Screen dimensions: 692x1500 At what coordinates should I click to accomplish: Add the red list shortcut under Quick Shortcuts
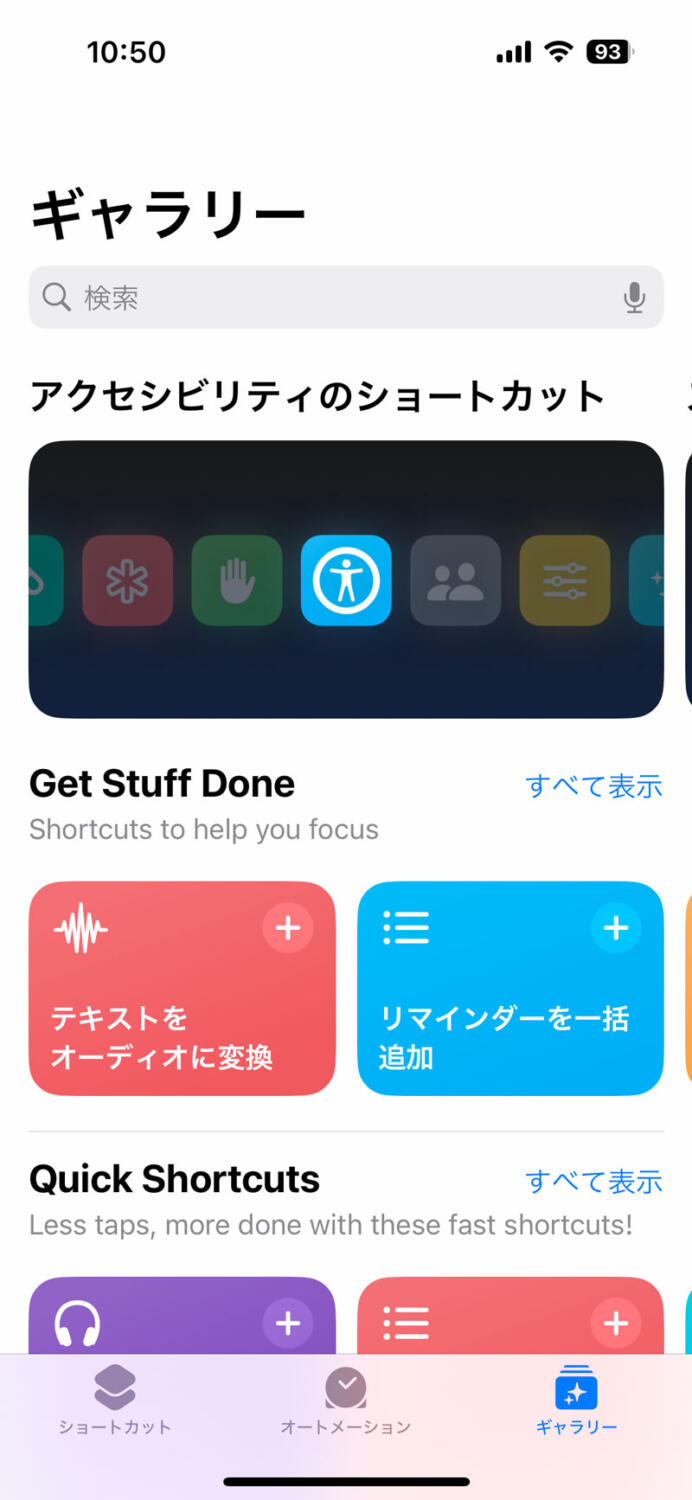tap(616, 1324)
